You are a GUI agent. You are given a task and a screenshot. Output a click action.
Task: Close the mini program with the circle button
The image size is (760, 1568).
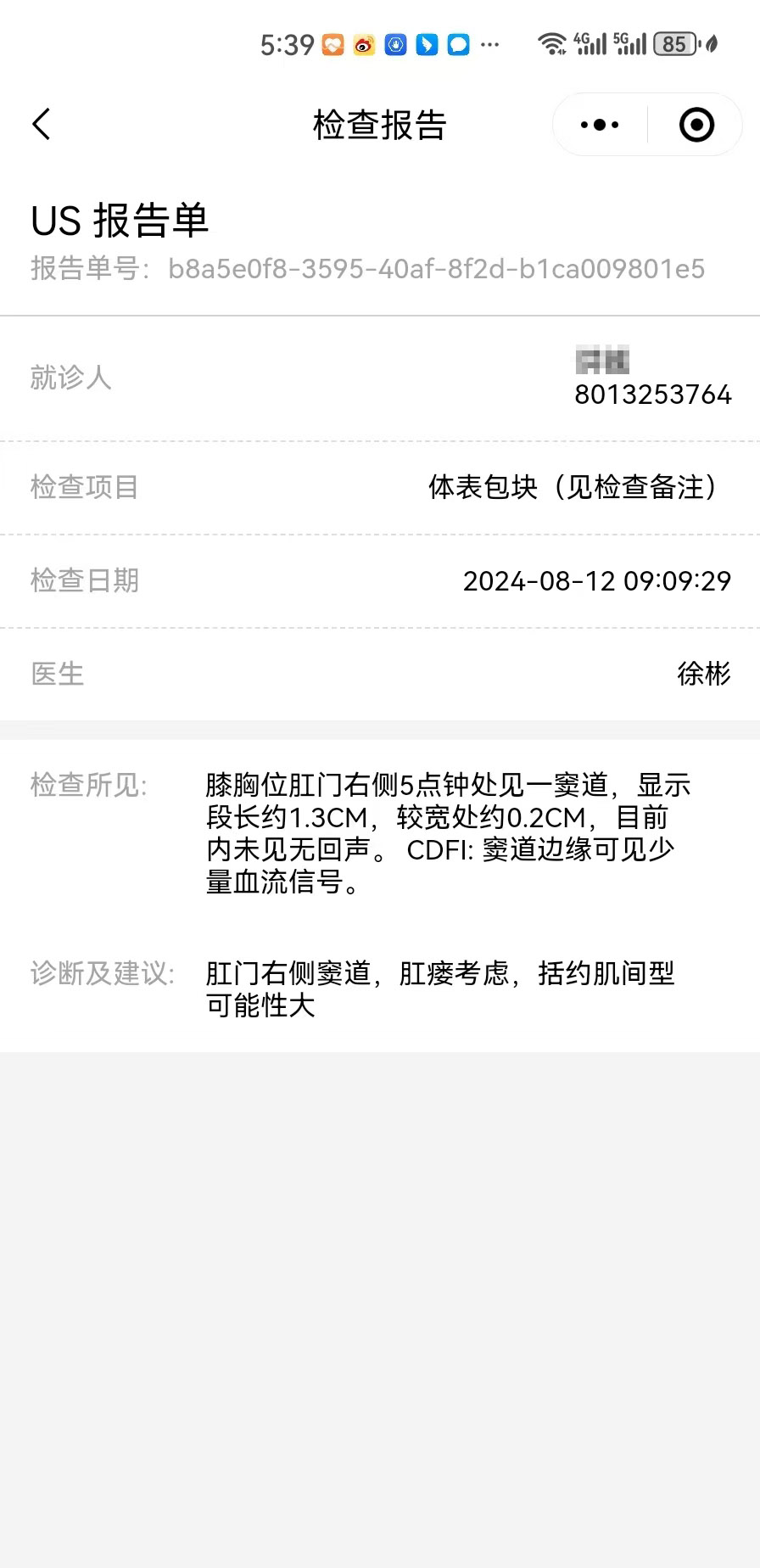pyautogui.click(x=696, y=125)
